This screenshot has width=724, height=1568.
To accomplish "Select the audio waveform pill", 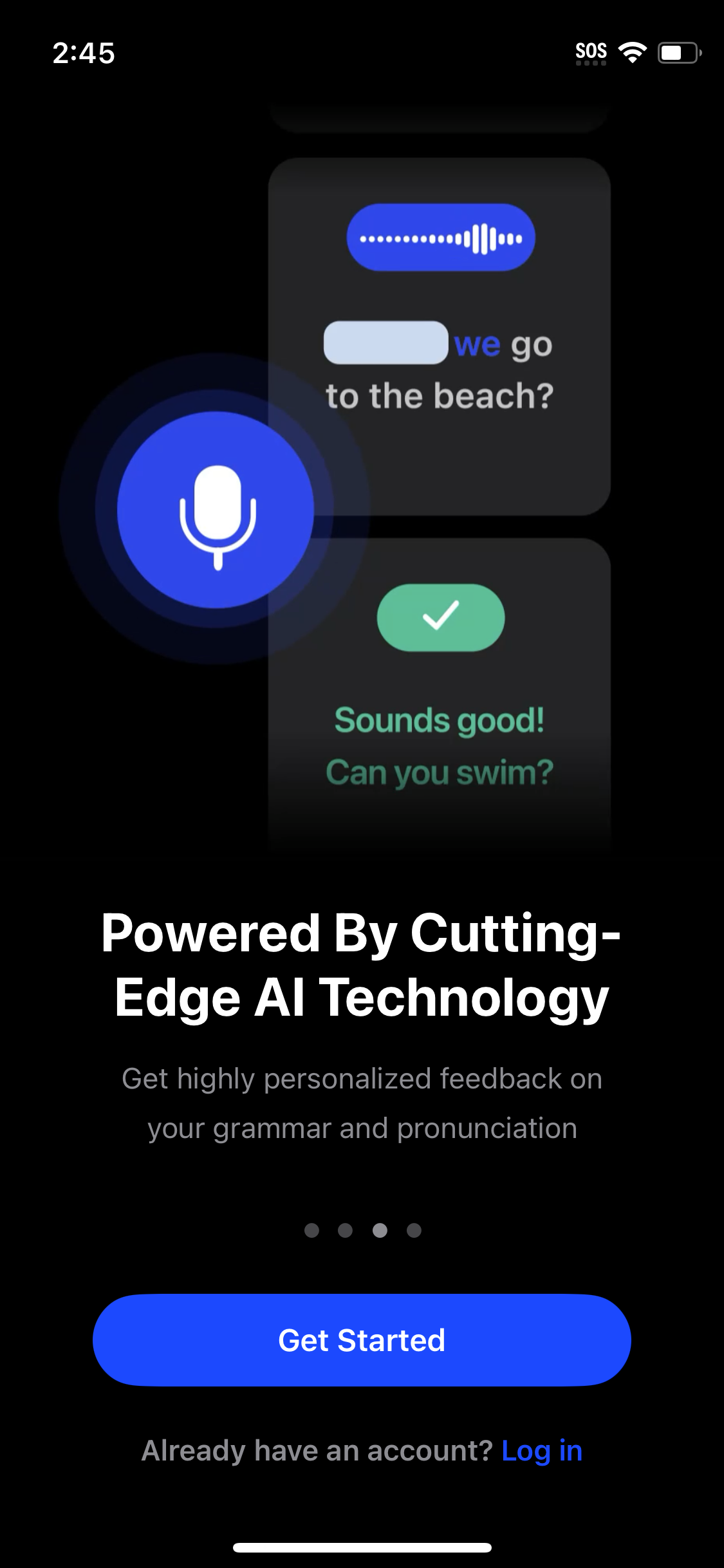I will (441, 238).
